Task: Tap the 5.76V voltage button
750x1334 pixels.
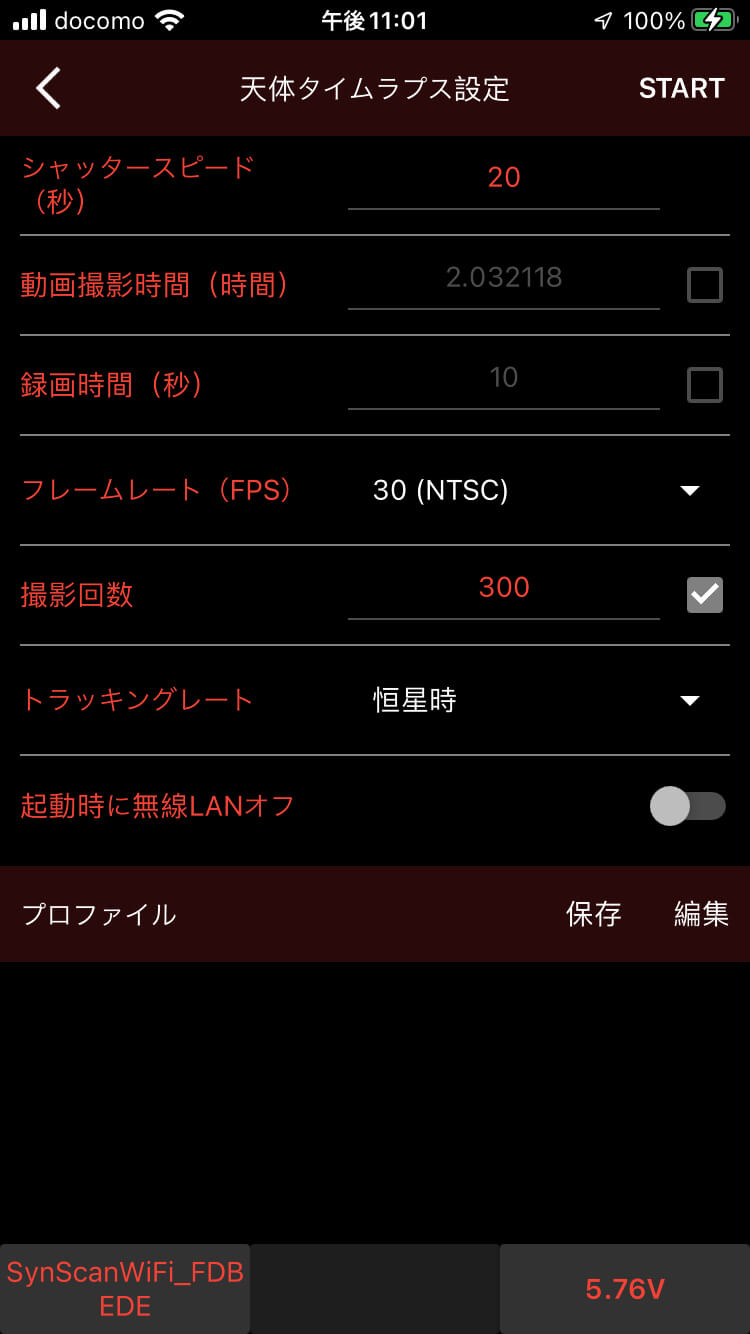Action: click(625, 1289)
